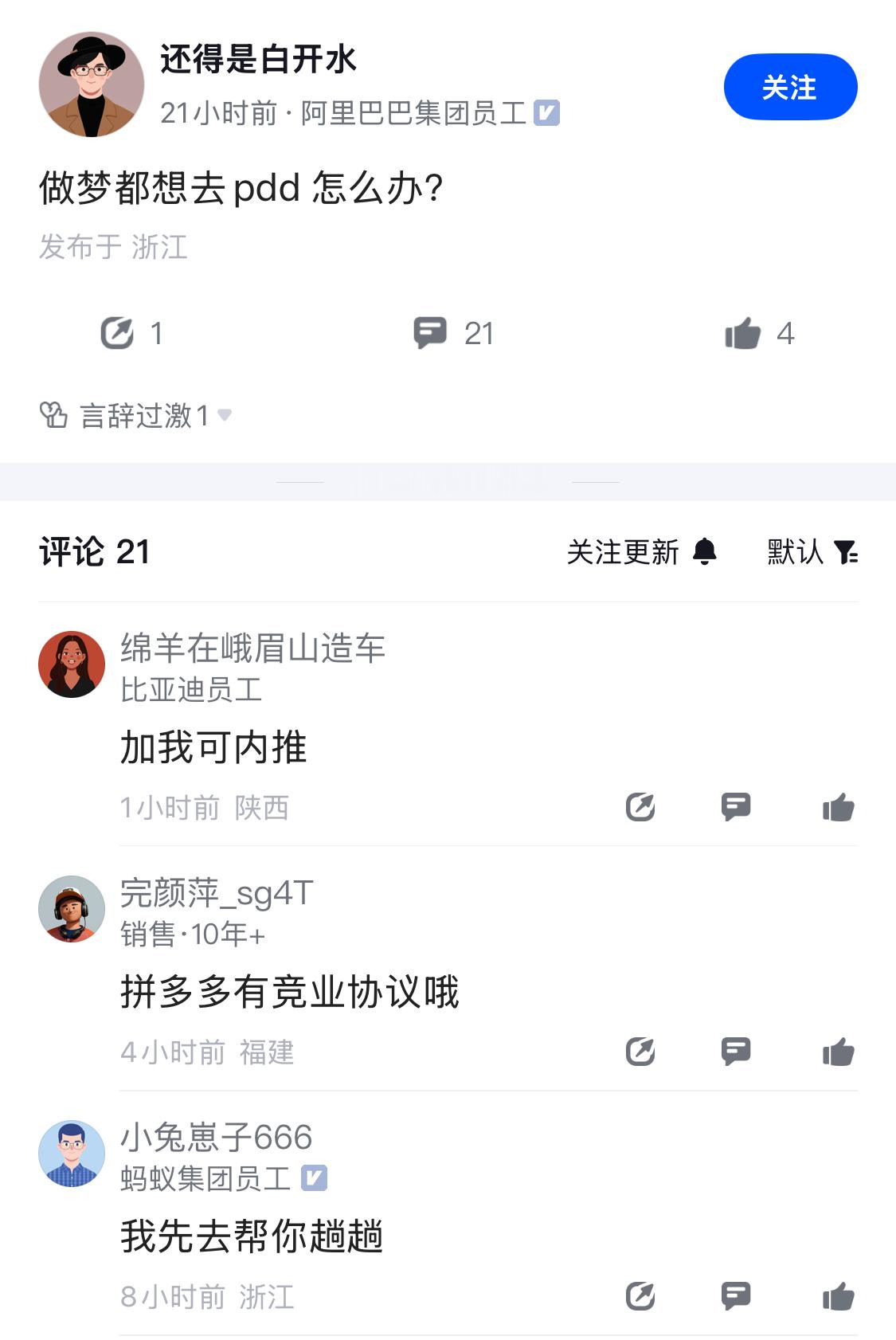This screenshot has width=896, height=1340.
Task: Click the verified badge next to 阿里巴巴集团员工
Action: (x=548, y=114)
